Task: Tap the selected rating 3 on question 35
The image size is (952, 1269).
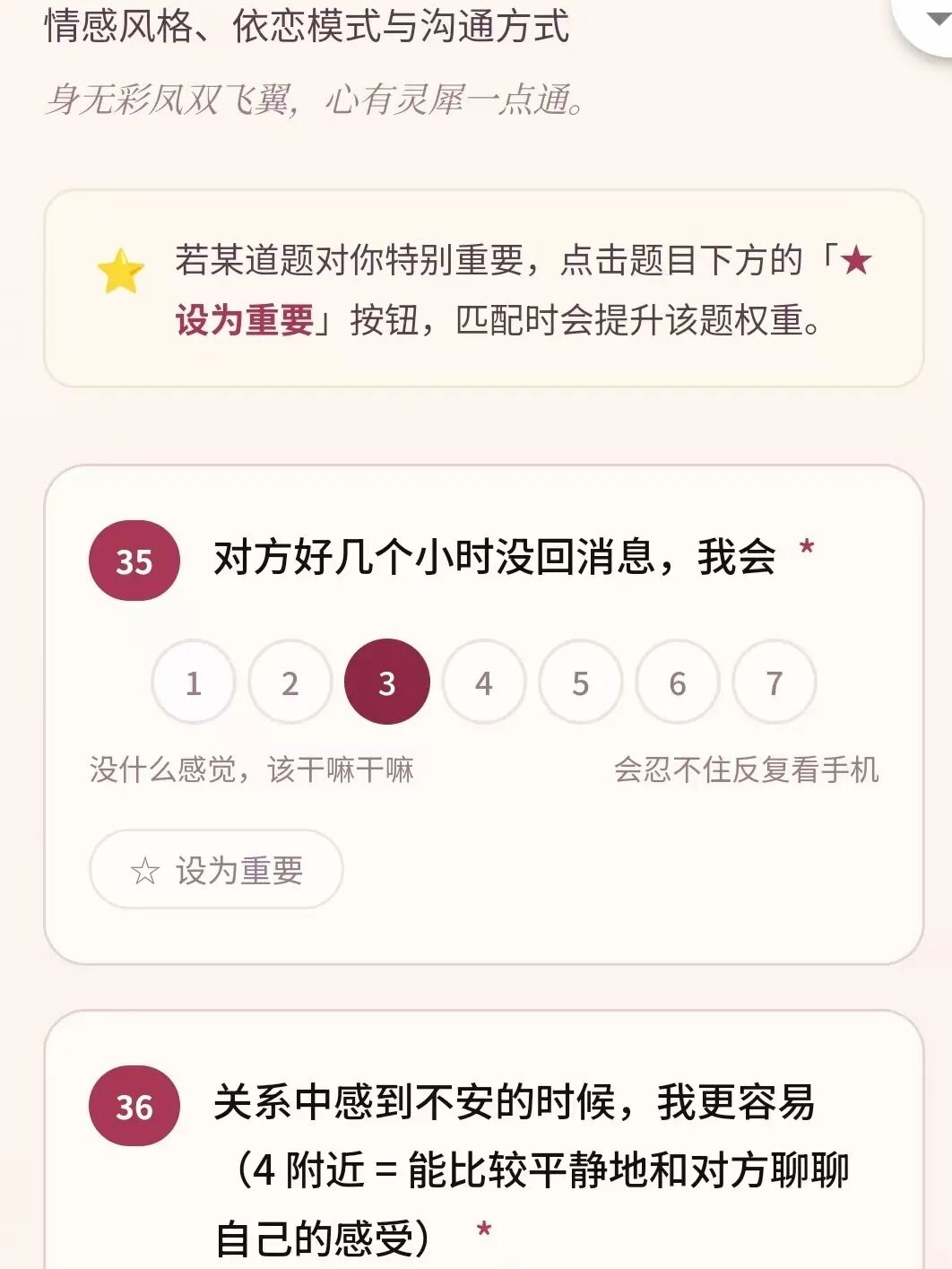Action: point(387,682)
